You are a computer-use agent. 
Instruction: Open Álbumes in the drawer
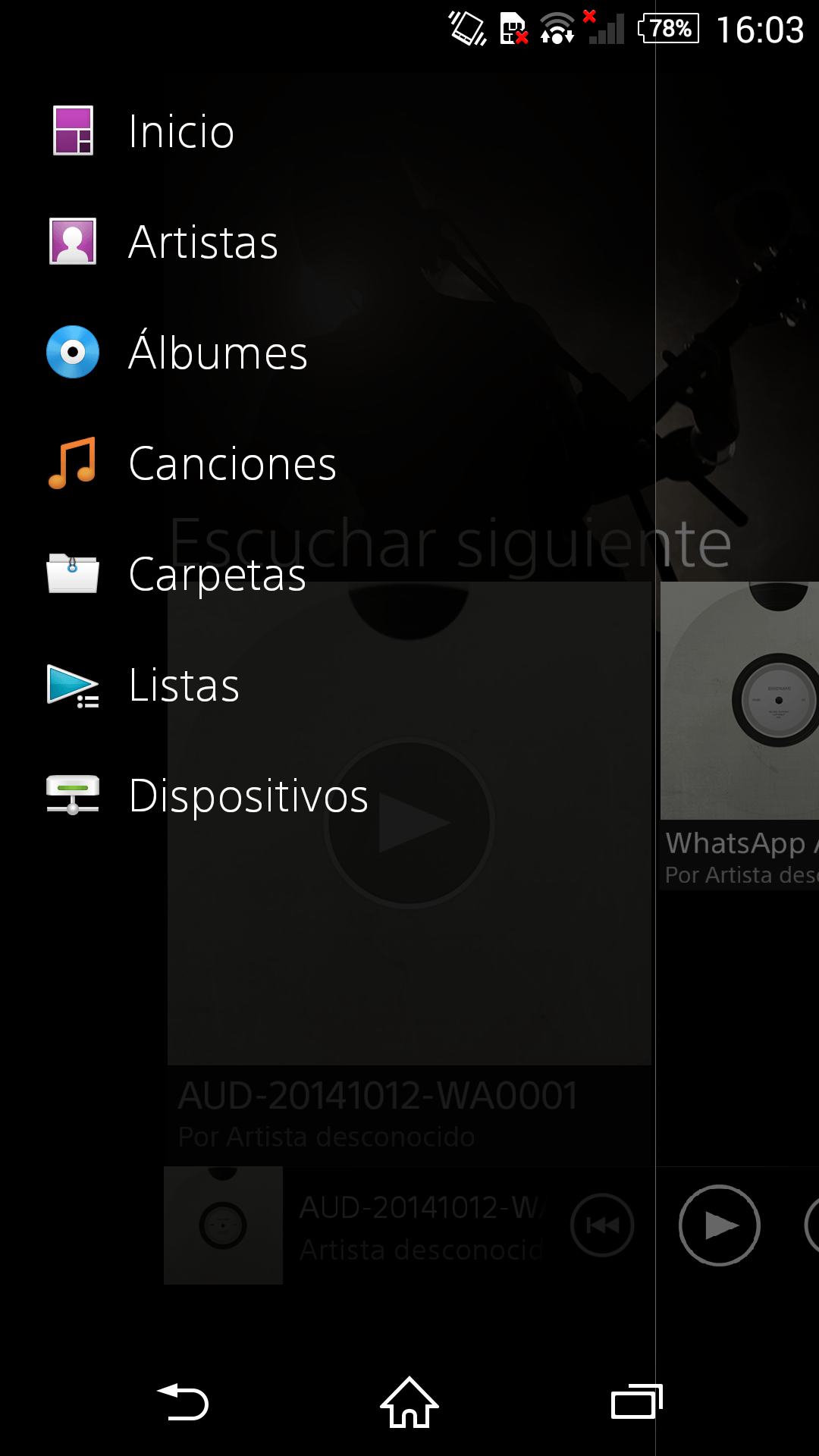[218, 353]
